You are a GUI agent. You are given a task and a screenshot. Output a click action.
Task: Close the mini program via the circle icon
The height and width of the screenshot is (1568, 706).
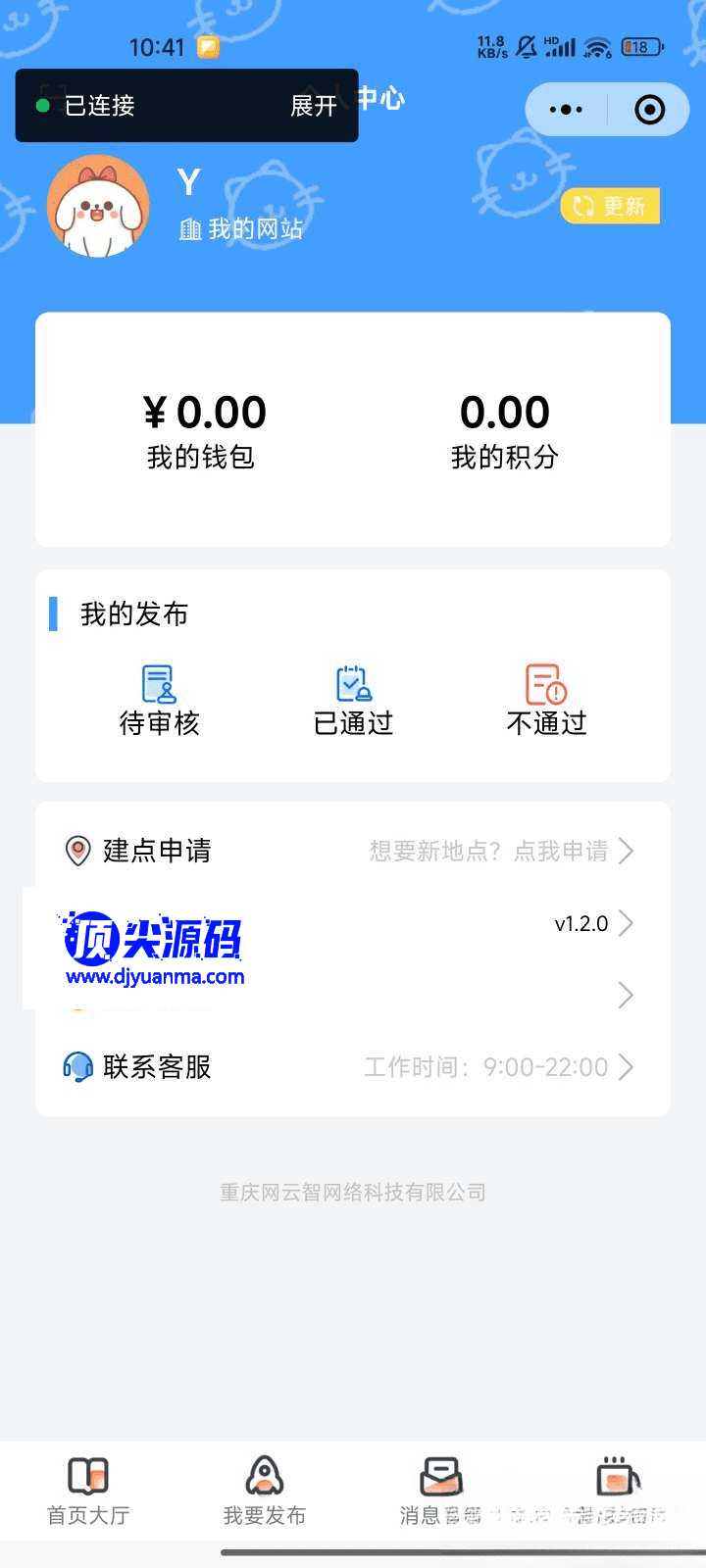pos(649,110)
